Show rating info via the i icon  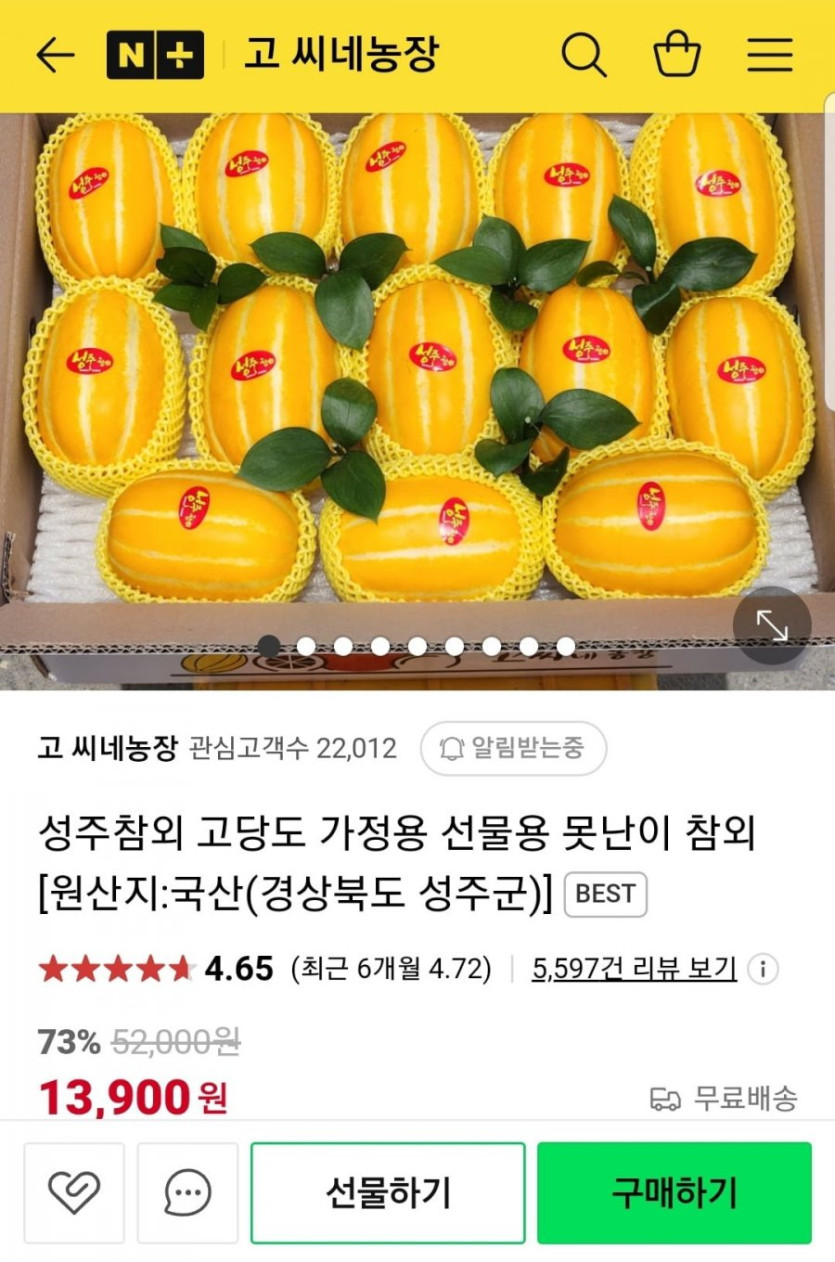click(x=763, y=968)
